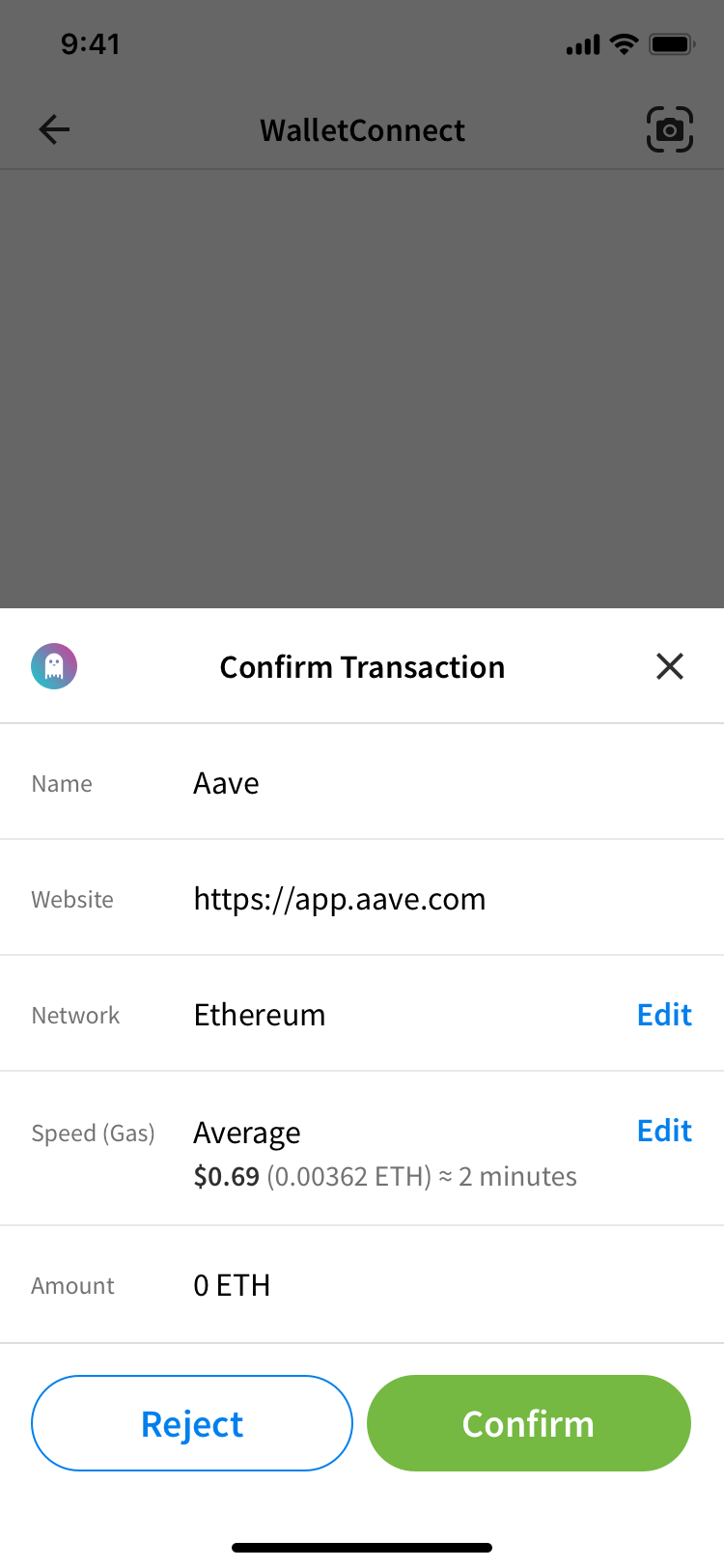Screen dimensions: 724x1568
Task: Reject the transaction
Action: click(191, 1422)
